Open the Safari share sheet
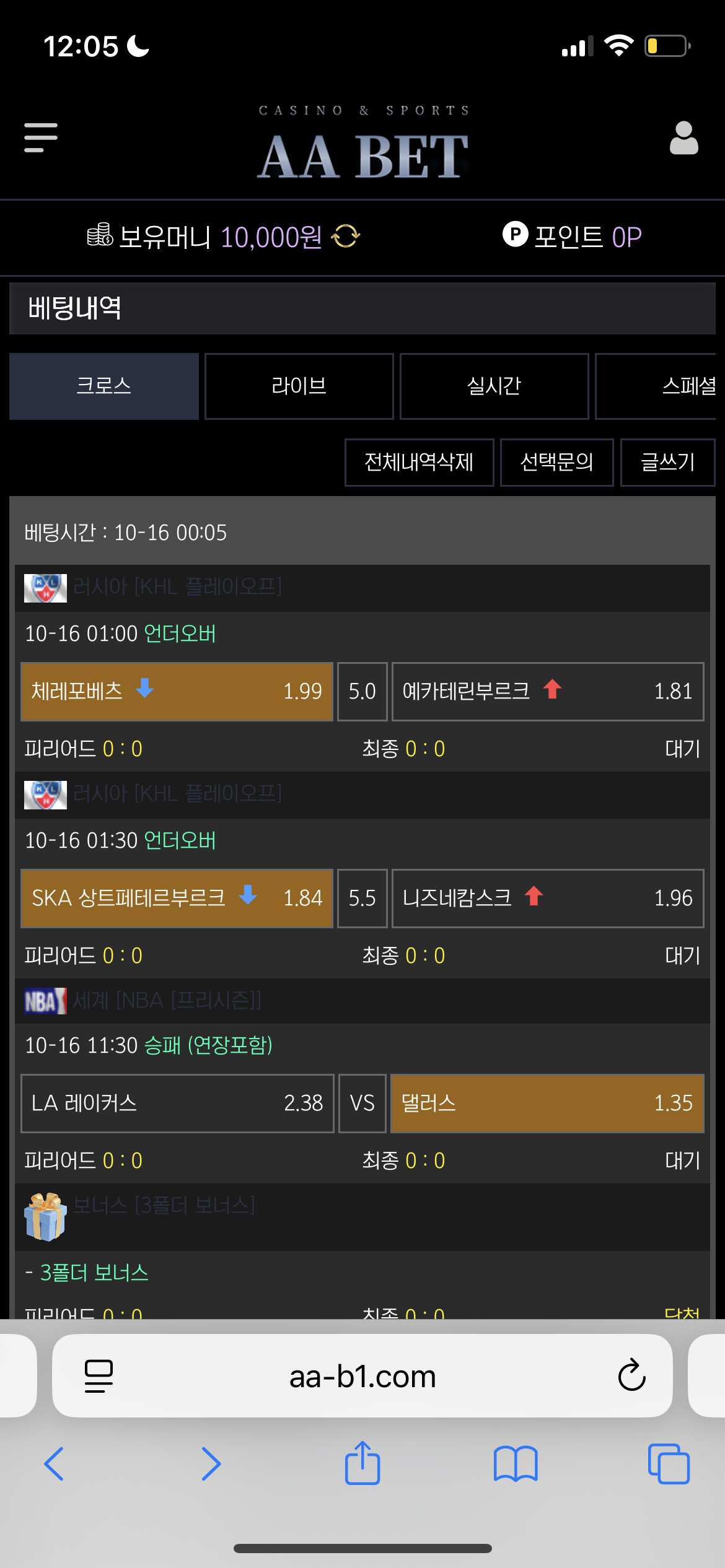725x1568 pixels. (x=362, y=1464)
